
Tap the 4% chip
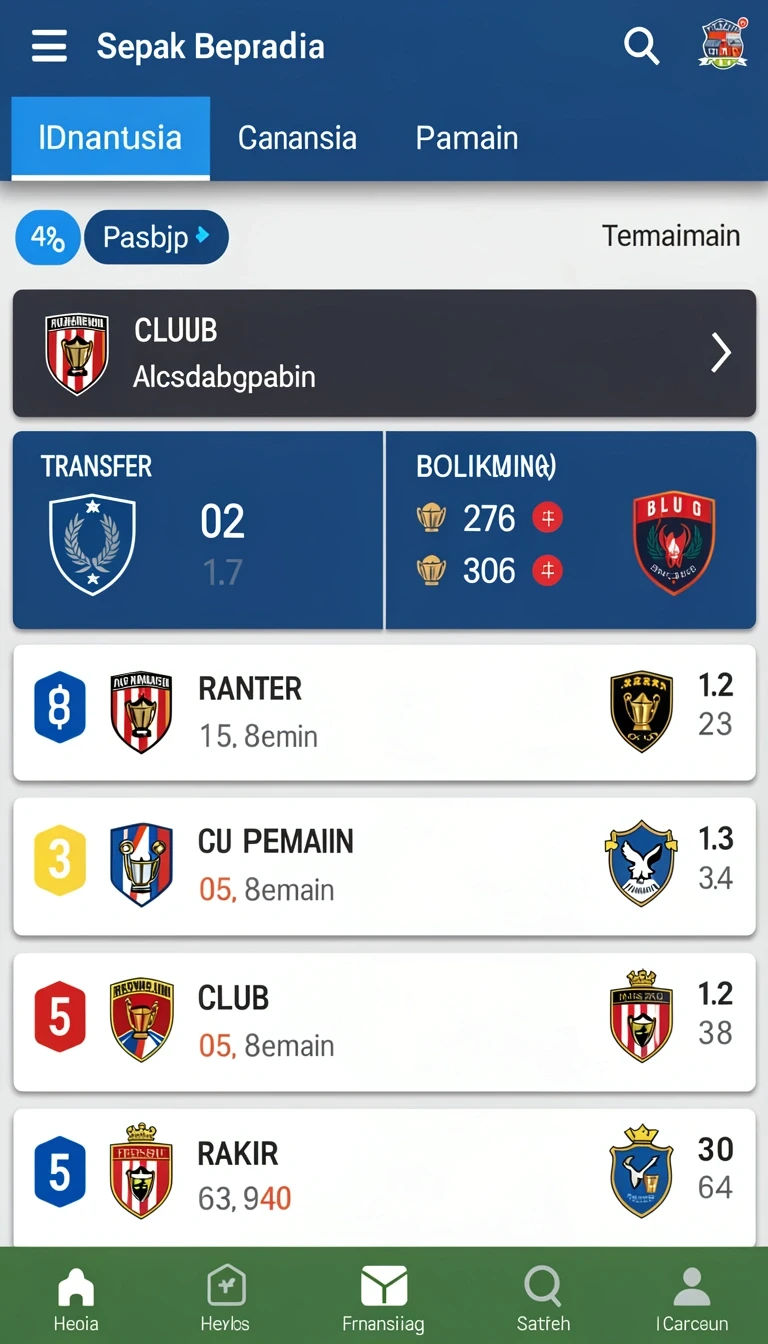(x=48, y=237)
